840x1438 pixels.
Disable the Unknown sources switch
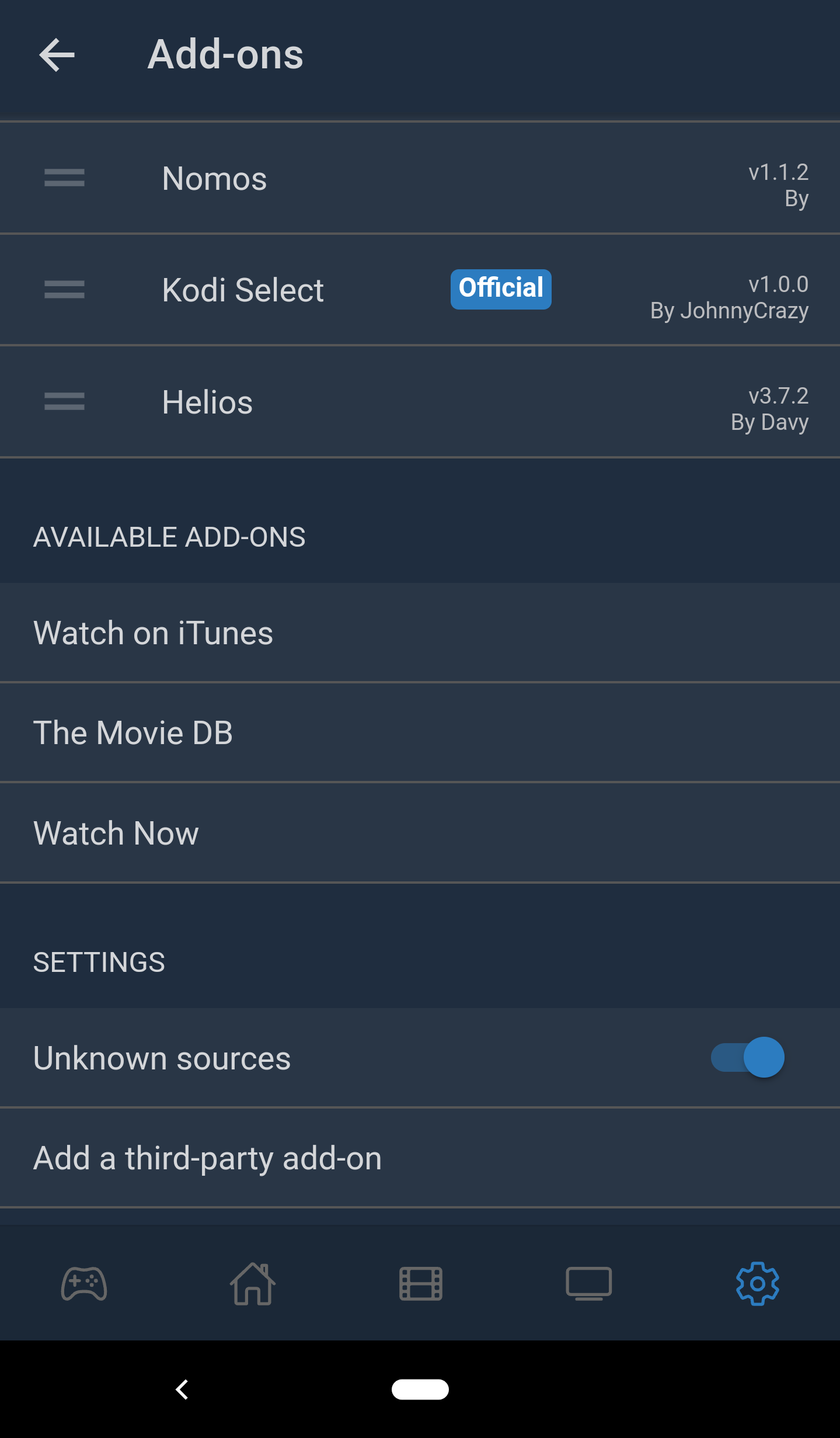tap(748, 1058)
